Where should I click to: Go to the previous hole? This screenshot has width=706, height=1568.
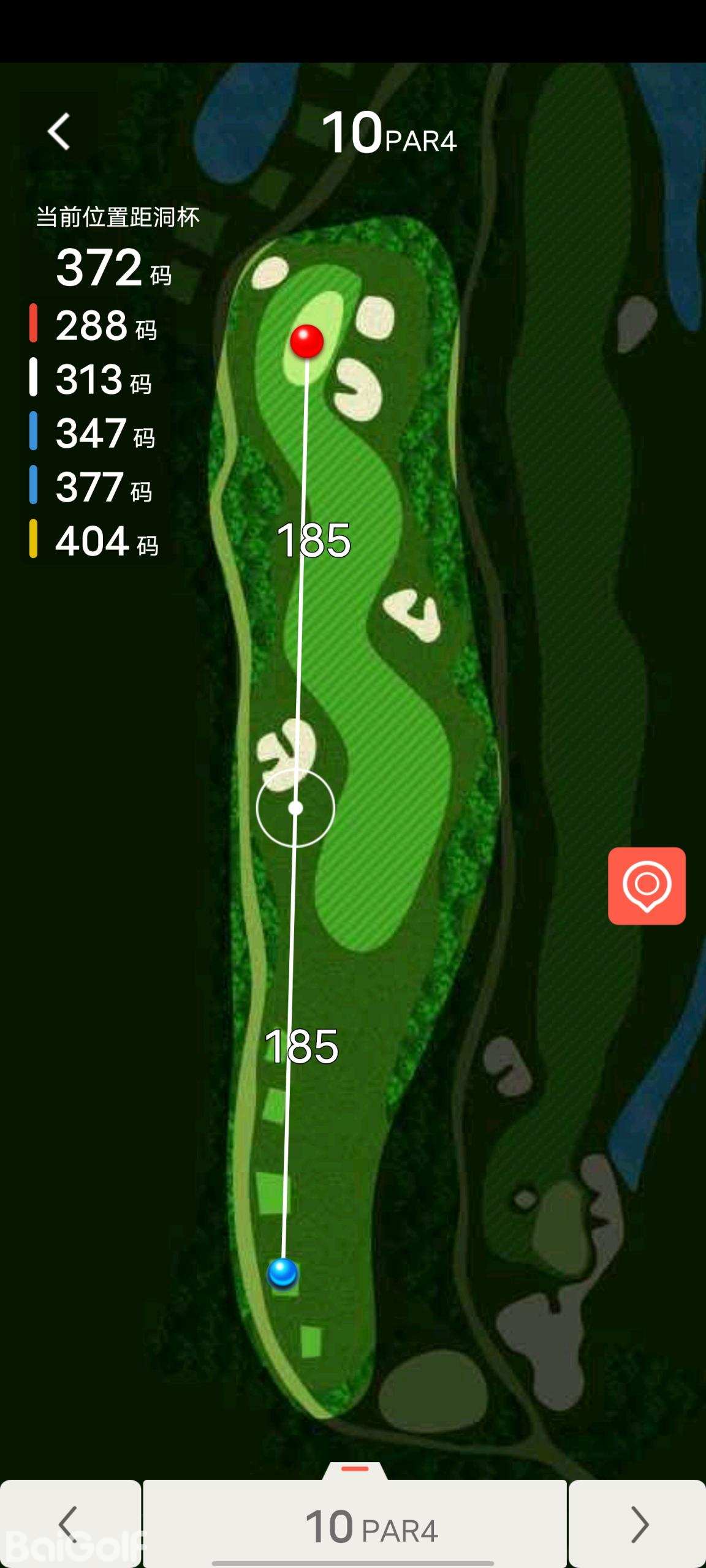[x=70, y=1524]
